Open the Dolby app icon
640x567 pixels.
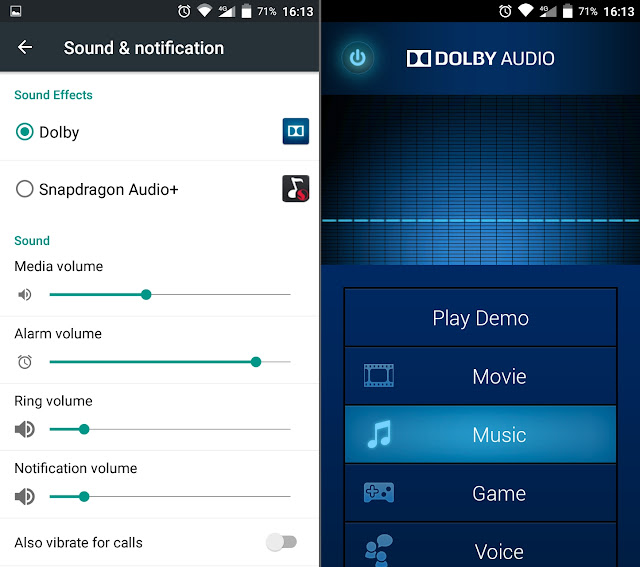click(295, 132)
